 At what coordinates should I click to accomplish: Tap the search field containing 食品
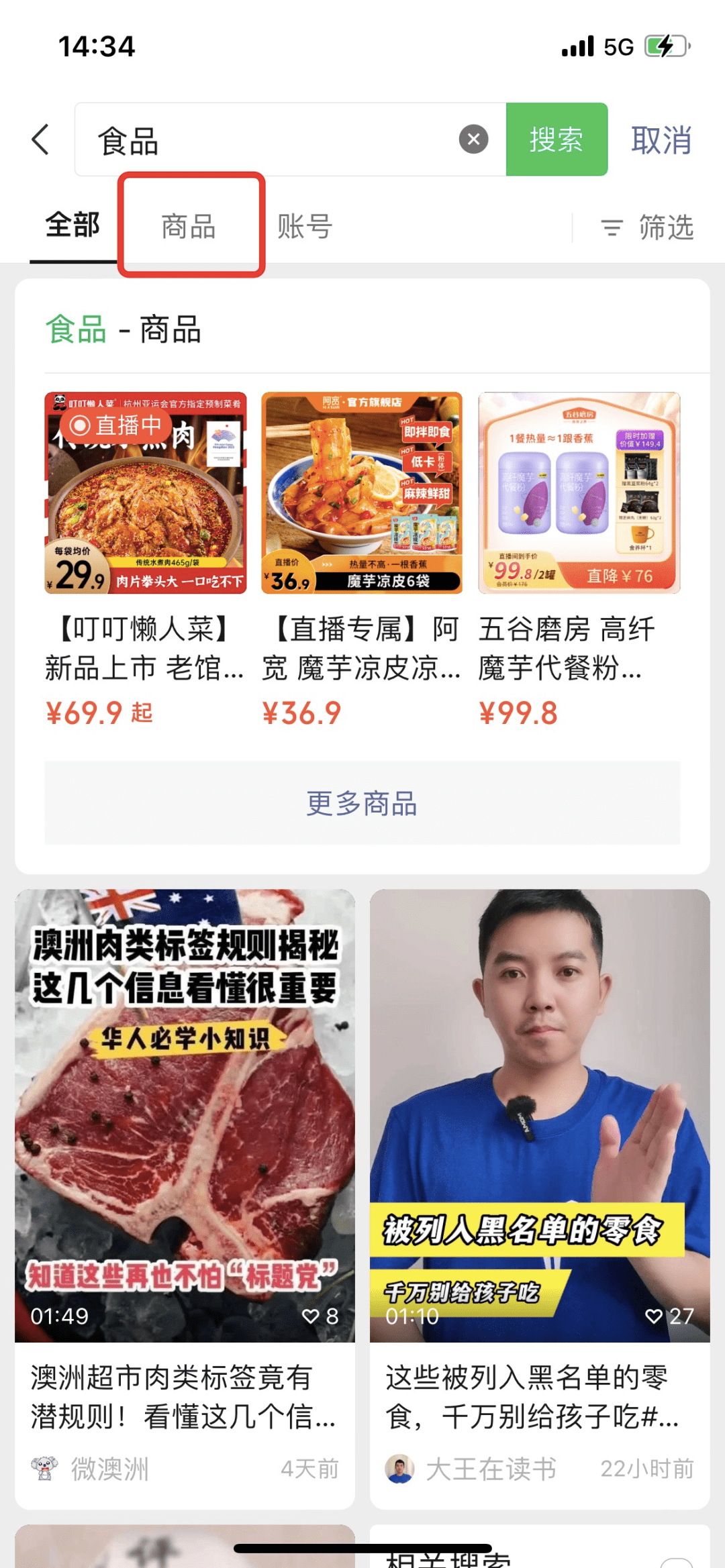click(x=269, y=140)
